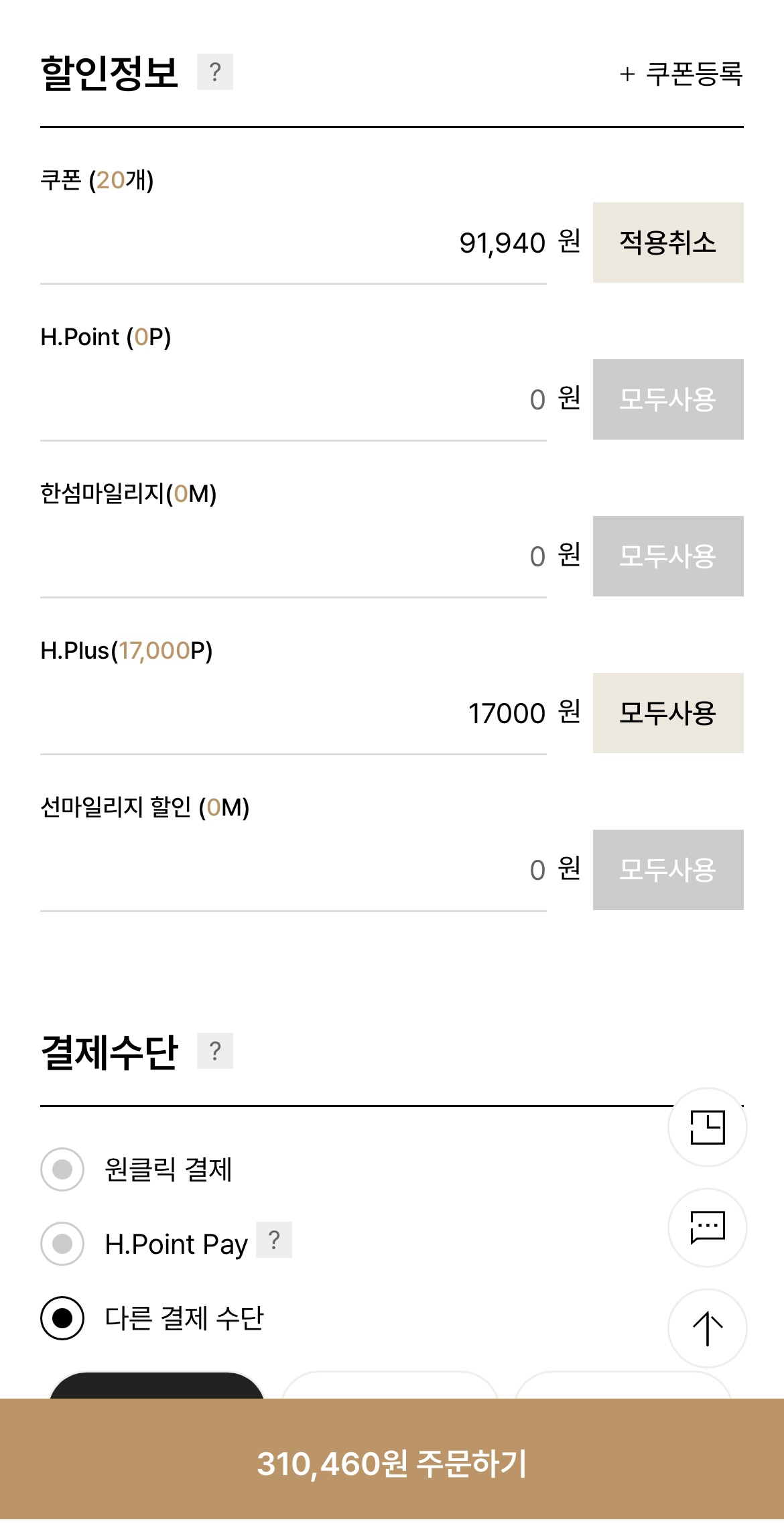The height and width of the screenshot is (1532, 784).
Task: Click 모두사용 for H.Plus points
Action: tap(667, 712)
